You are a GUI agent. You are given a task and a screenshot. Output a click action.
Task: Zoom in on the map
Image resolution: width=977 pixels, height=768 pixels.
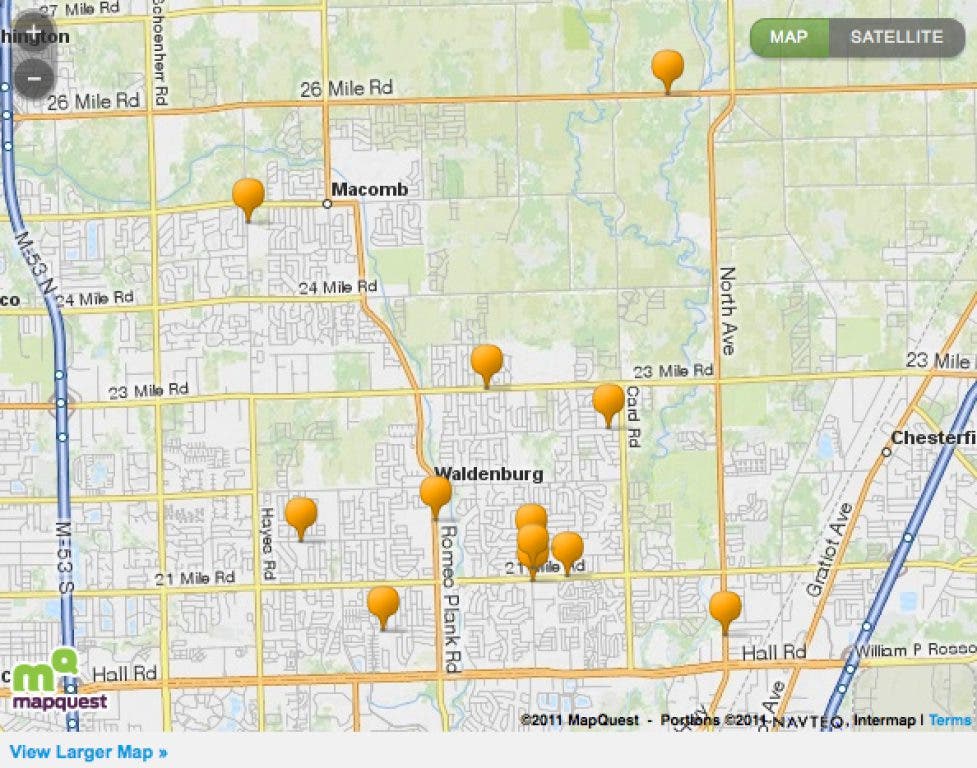tap(33, 31)
